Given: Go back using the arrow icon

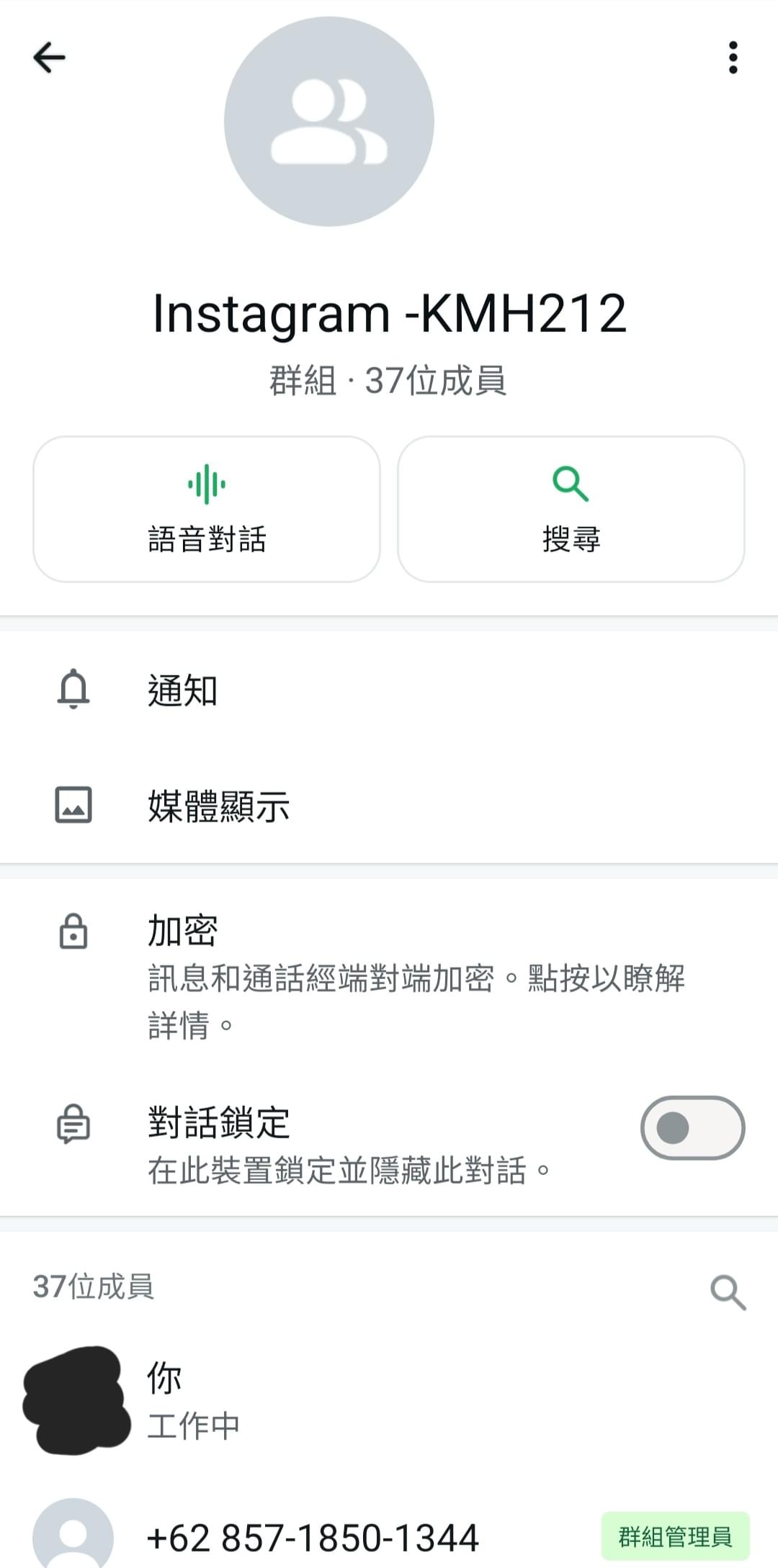Looking at the screenshot, I should coord(49,58).
